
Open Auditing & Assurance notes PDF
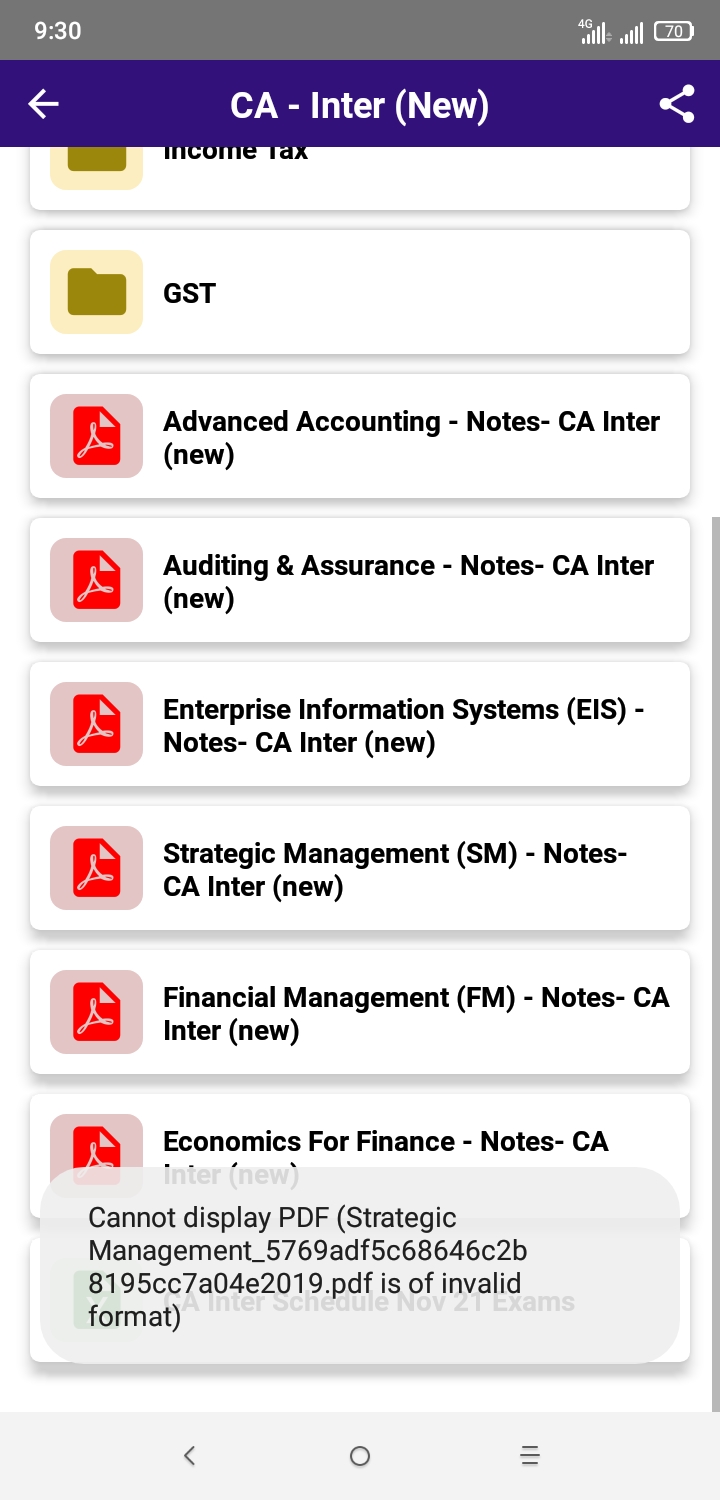point(360,580)
